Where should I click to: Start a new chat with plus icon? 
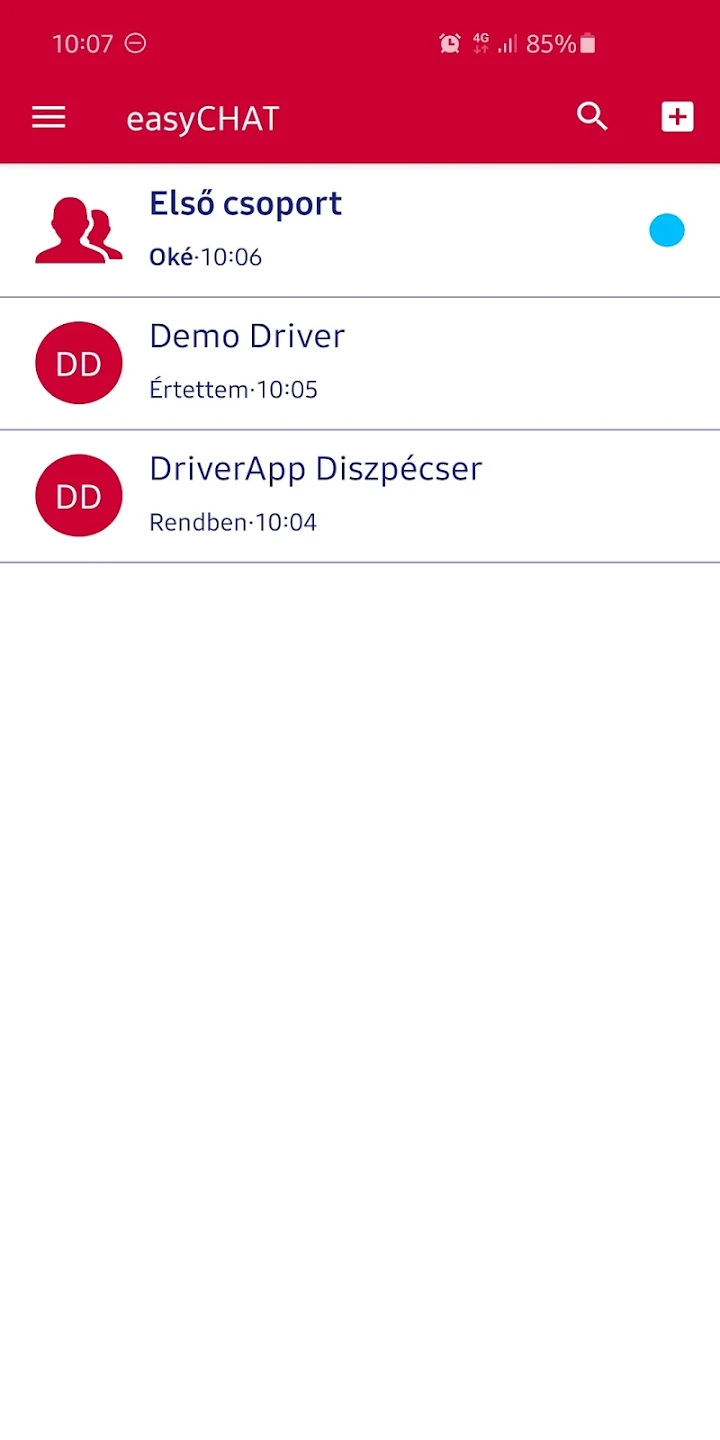click(677, 117)
